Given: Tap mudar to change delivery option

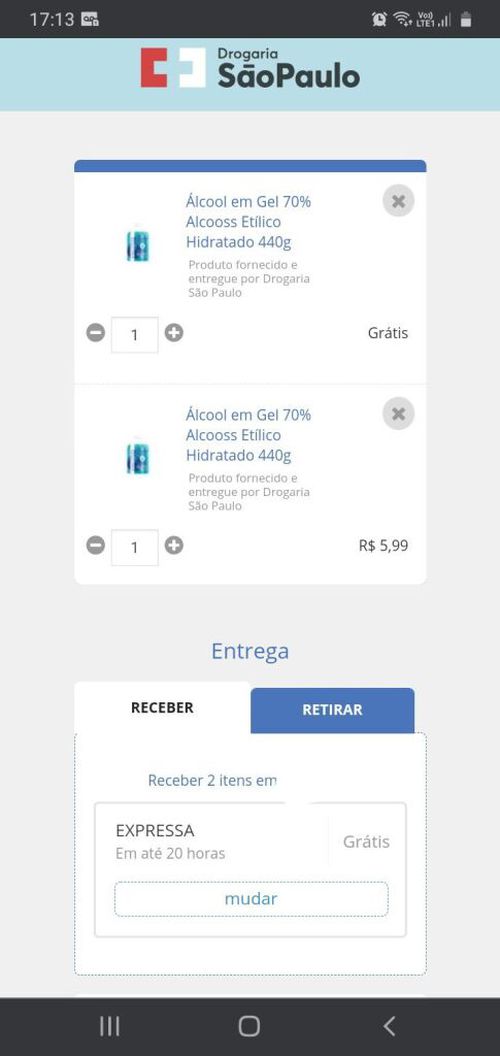Looking at the screenshot, I should pos(251,899).
